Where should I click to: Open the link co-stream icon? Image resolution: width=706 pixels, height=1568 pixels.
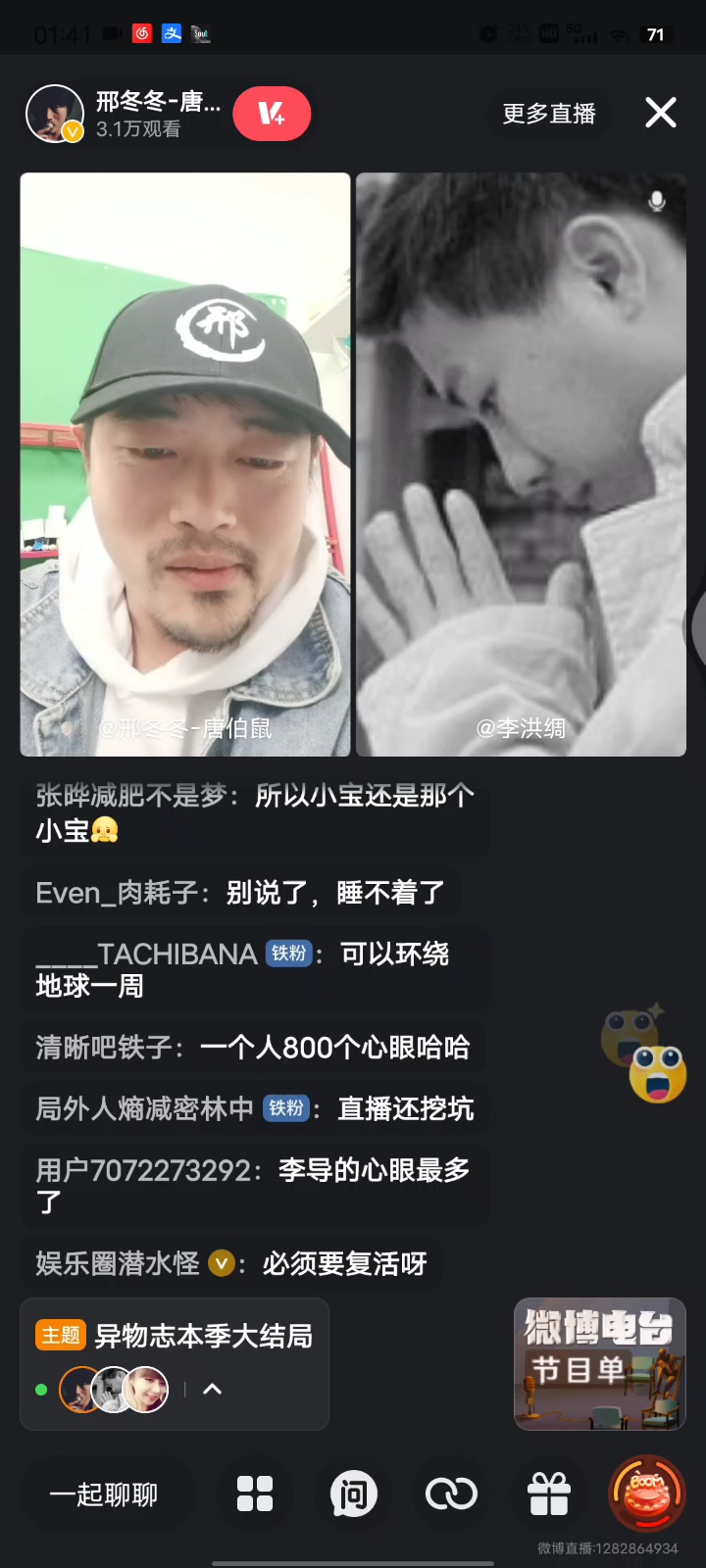pyautogui.click(x=451, y=1494)
